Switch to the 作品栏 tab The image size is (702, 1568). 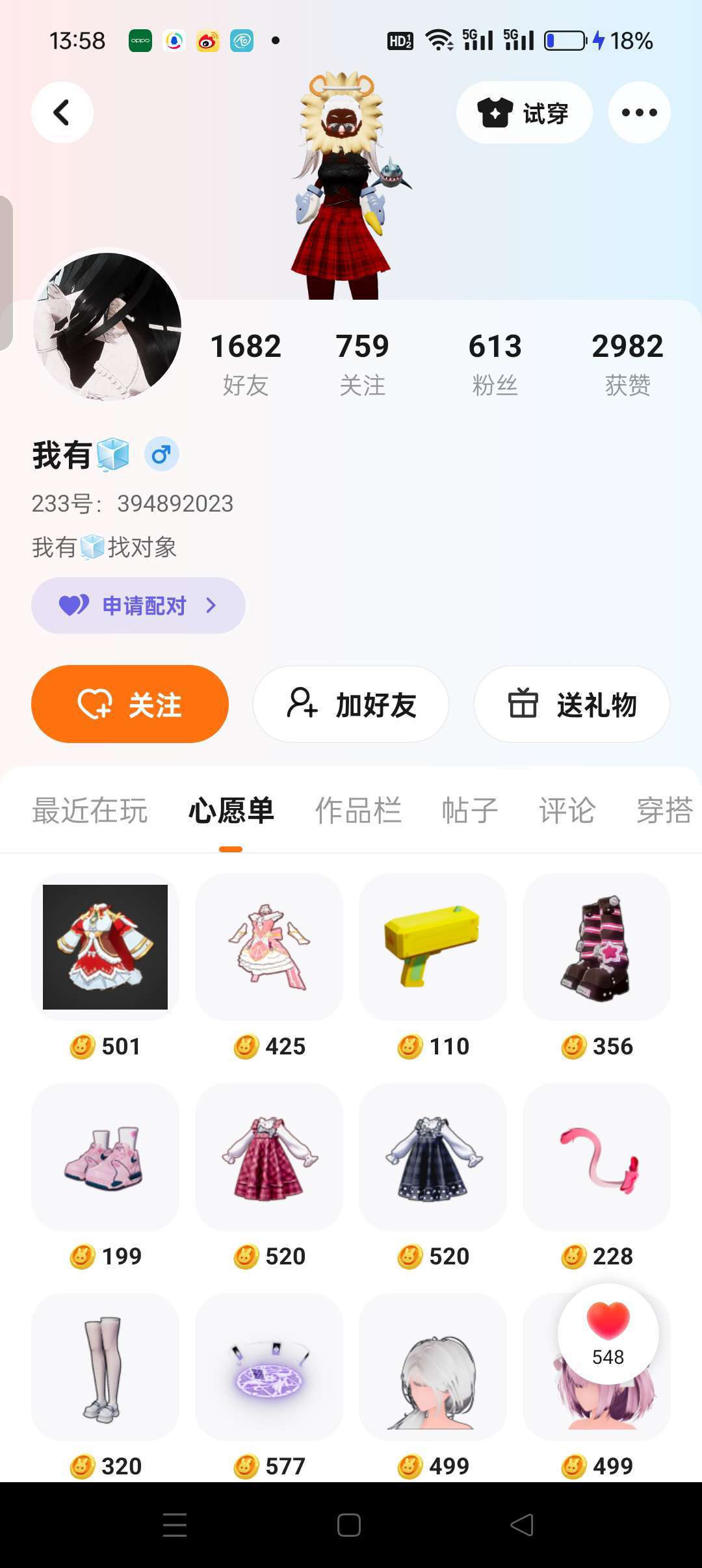pos(358,811)
